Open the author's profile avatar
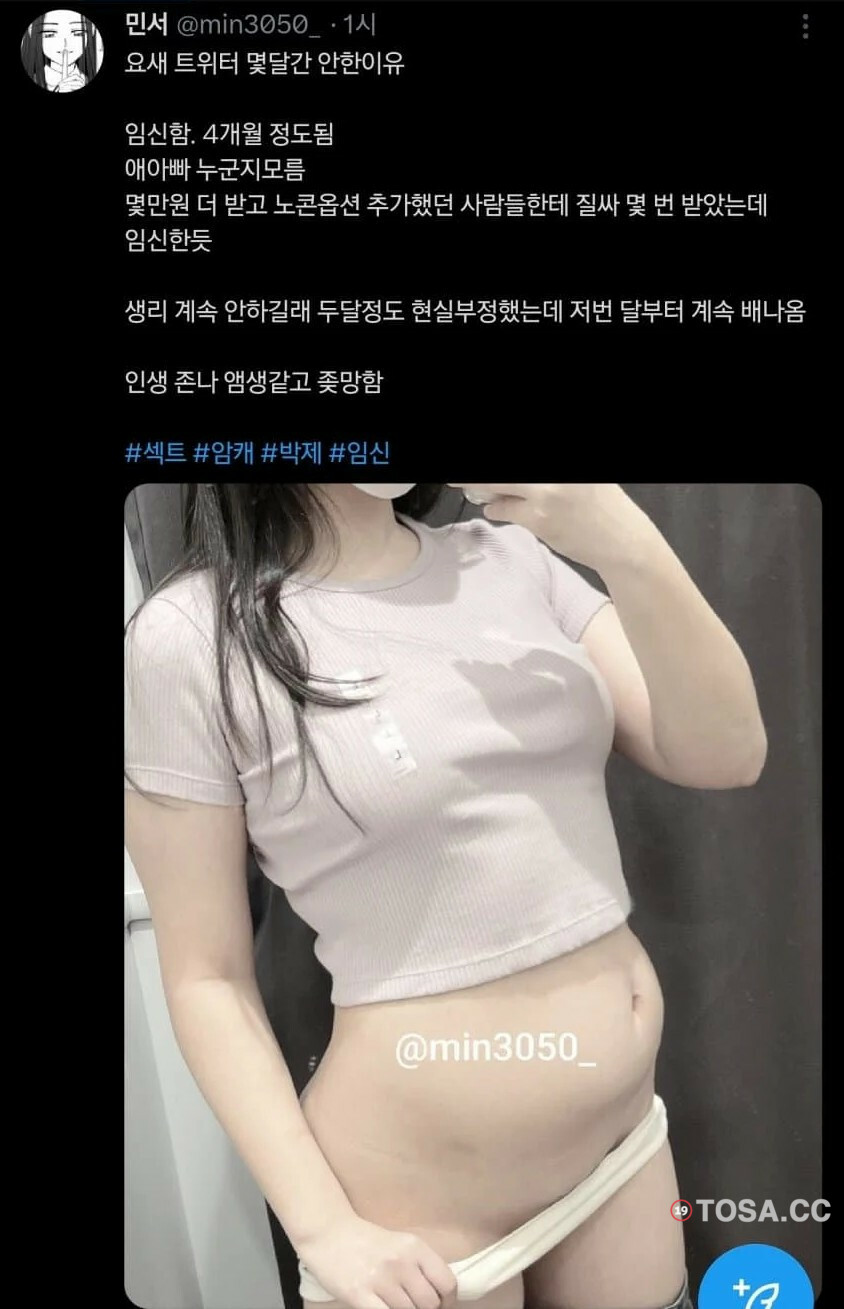 click(63, 52)
